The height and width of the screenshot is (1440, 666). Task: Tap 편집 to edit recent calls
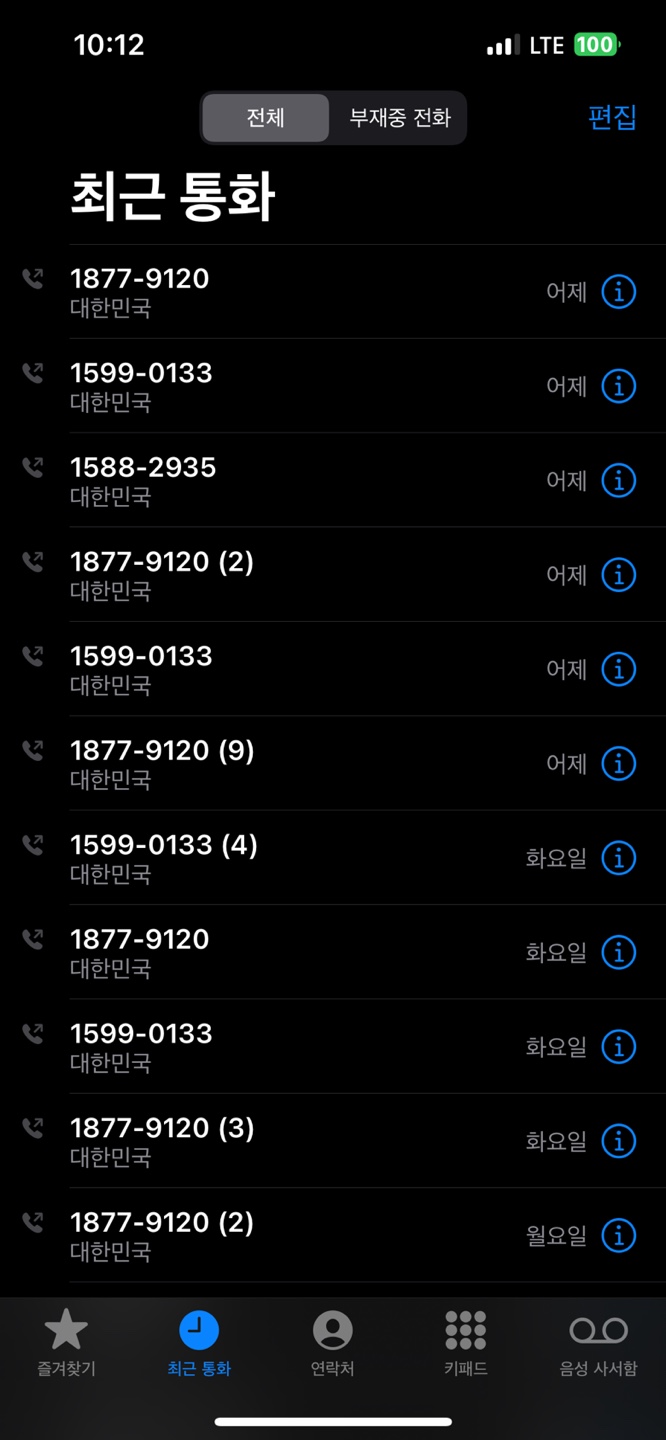coord(612,117)
